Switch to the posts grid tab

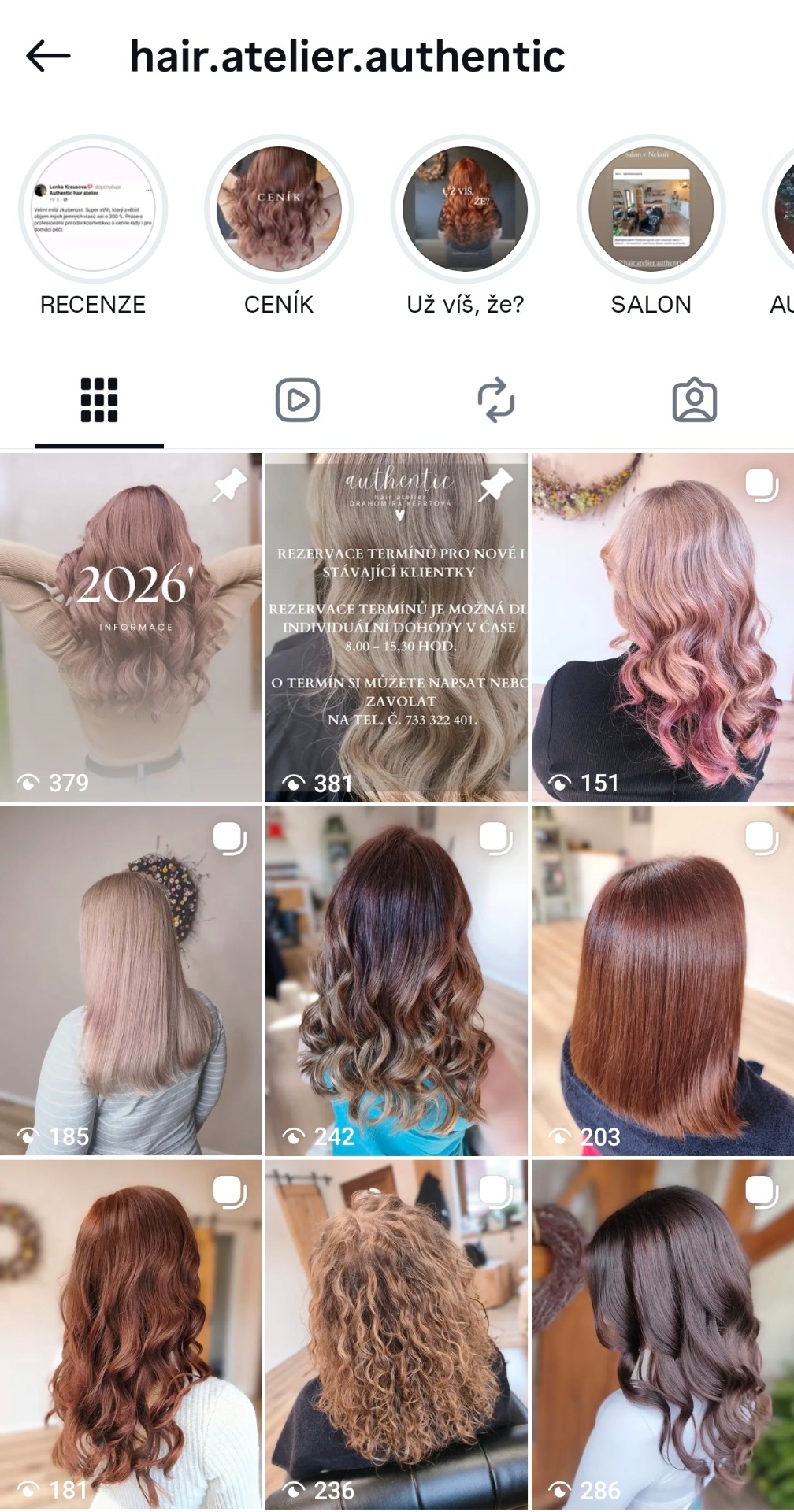(x=99, y=401)
